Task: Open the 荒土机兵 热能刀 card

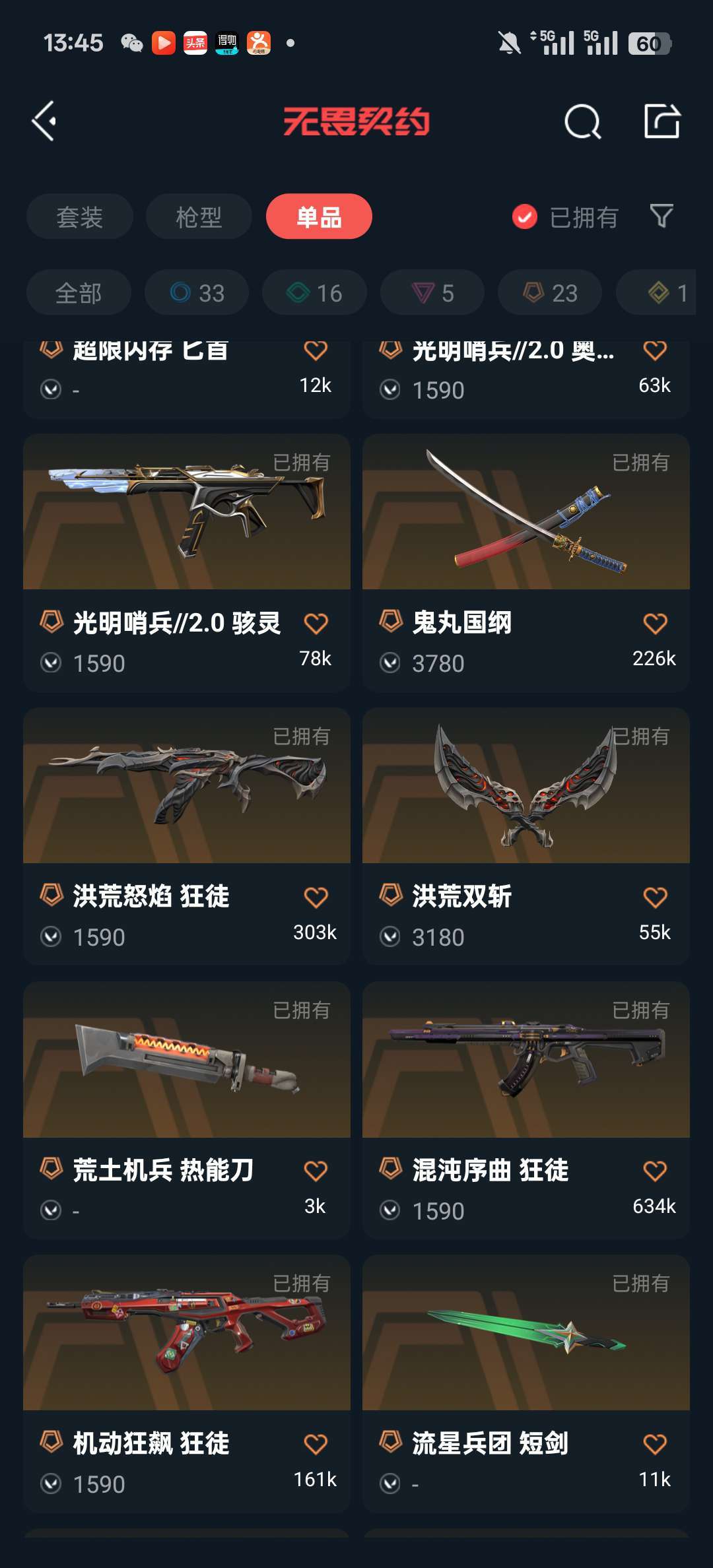Action: tap(187, 1110)
